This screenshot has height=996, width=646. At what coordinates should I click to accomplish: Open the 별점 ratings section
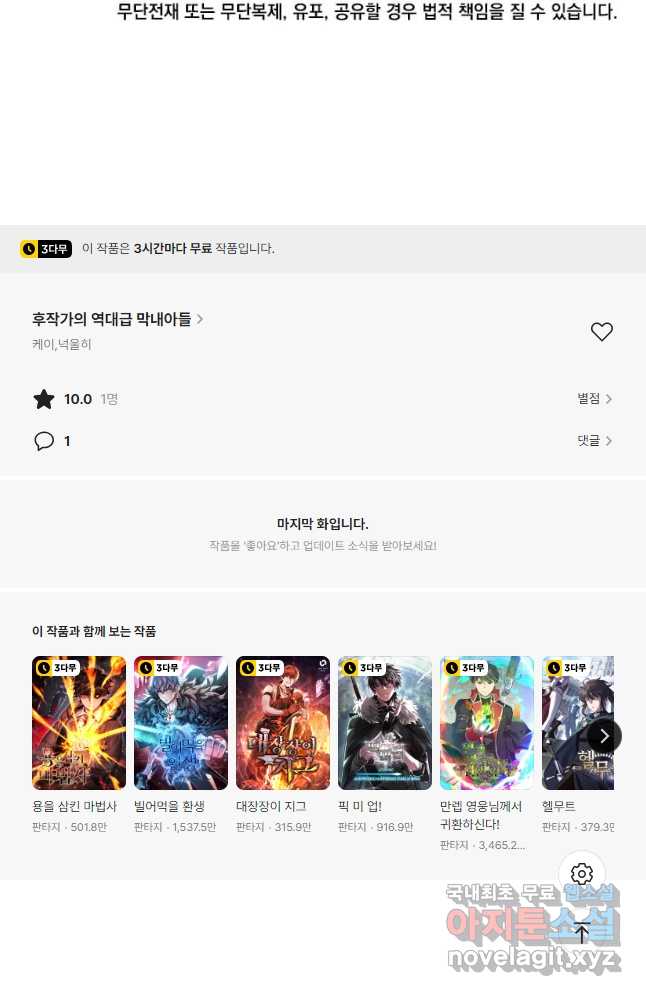tap(594, 399)
